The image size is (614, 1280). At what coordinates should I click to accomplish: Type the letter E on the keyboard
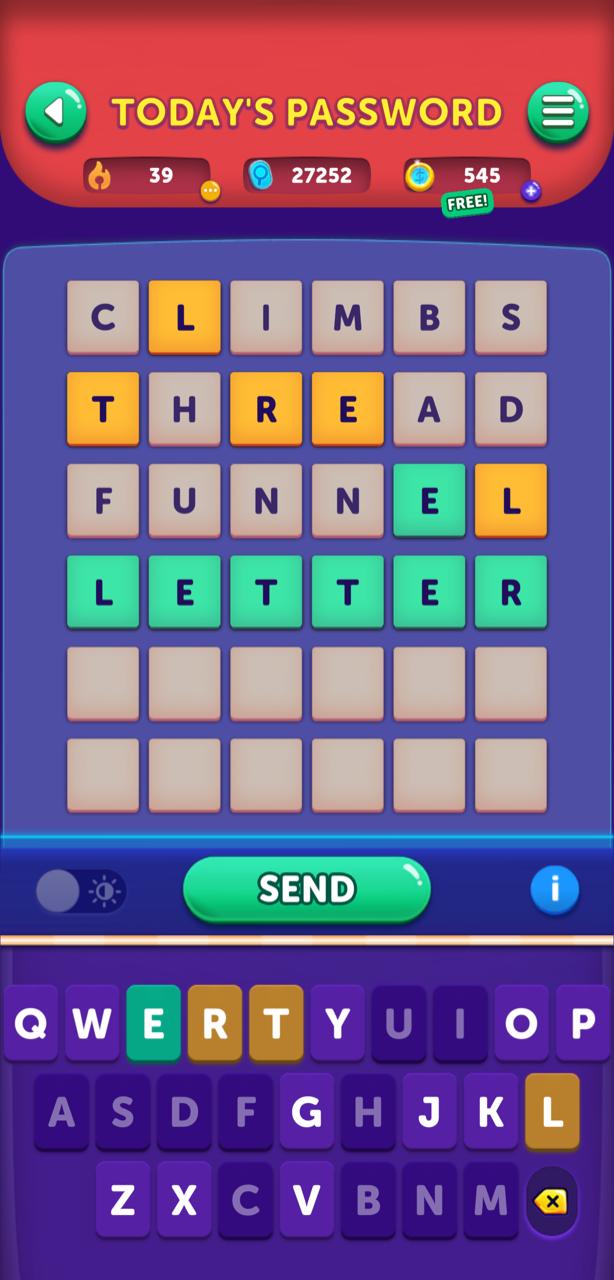tap(153, 1023)
